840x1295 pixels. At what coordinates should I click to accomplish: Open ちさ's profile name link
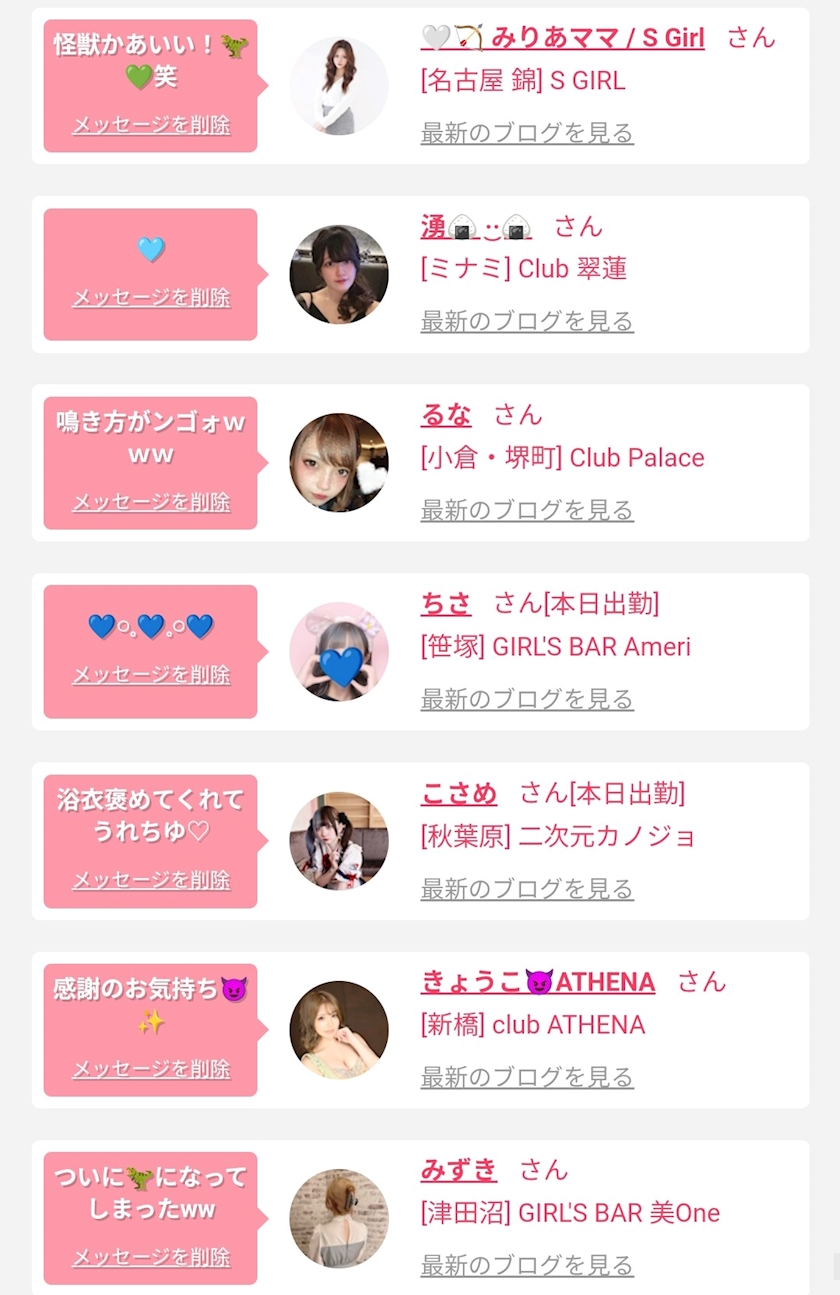[446, 604]
